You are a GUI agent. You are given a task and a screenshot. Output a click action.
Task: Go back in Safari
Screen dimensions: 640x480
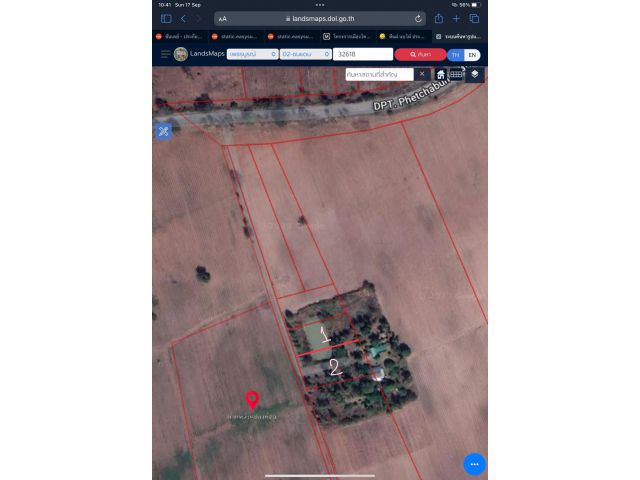click(x=183, y=18)
